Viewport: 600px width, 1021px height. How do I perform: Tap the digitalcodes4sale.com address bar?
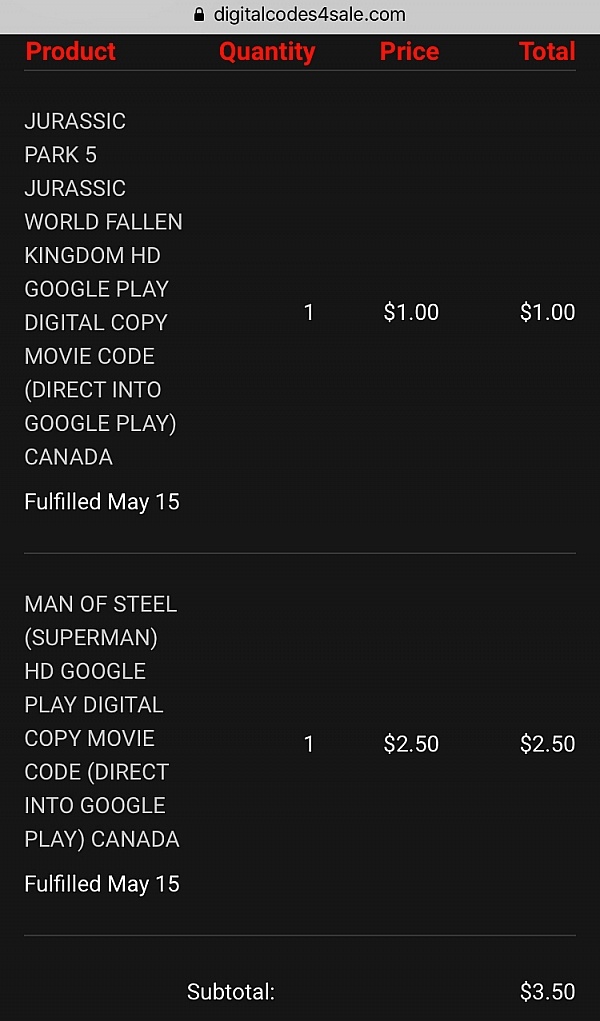point(300,15)
